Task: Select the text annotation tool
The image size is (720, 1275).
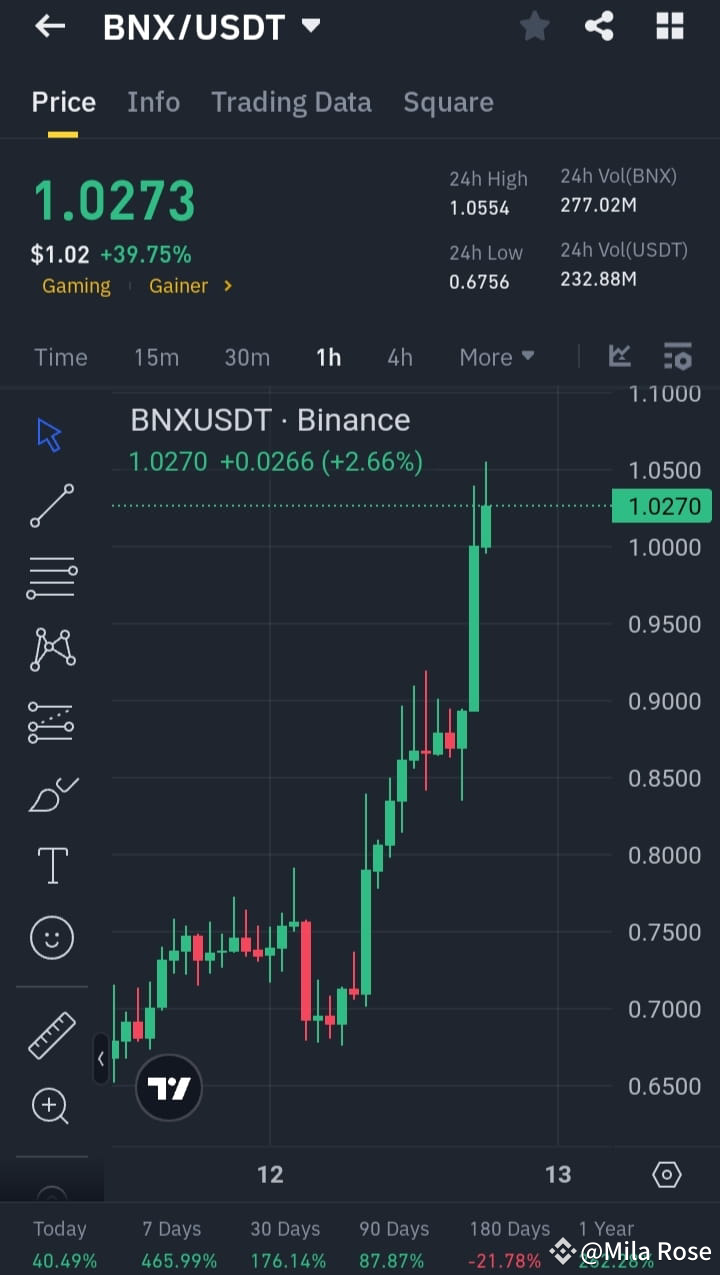Action: tap(50, 865)
